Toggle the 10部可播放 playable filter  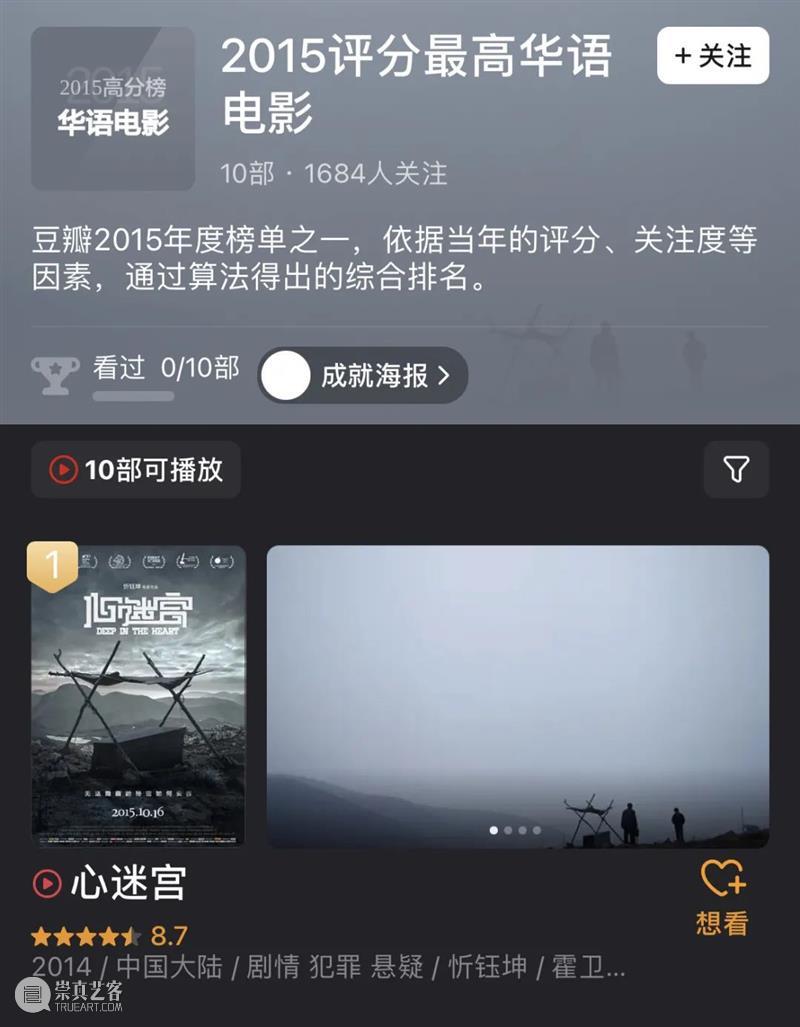(x=135, y=469)
